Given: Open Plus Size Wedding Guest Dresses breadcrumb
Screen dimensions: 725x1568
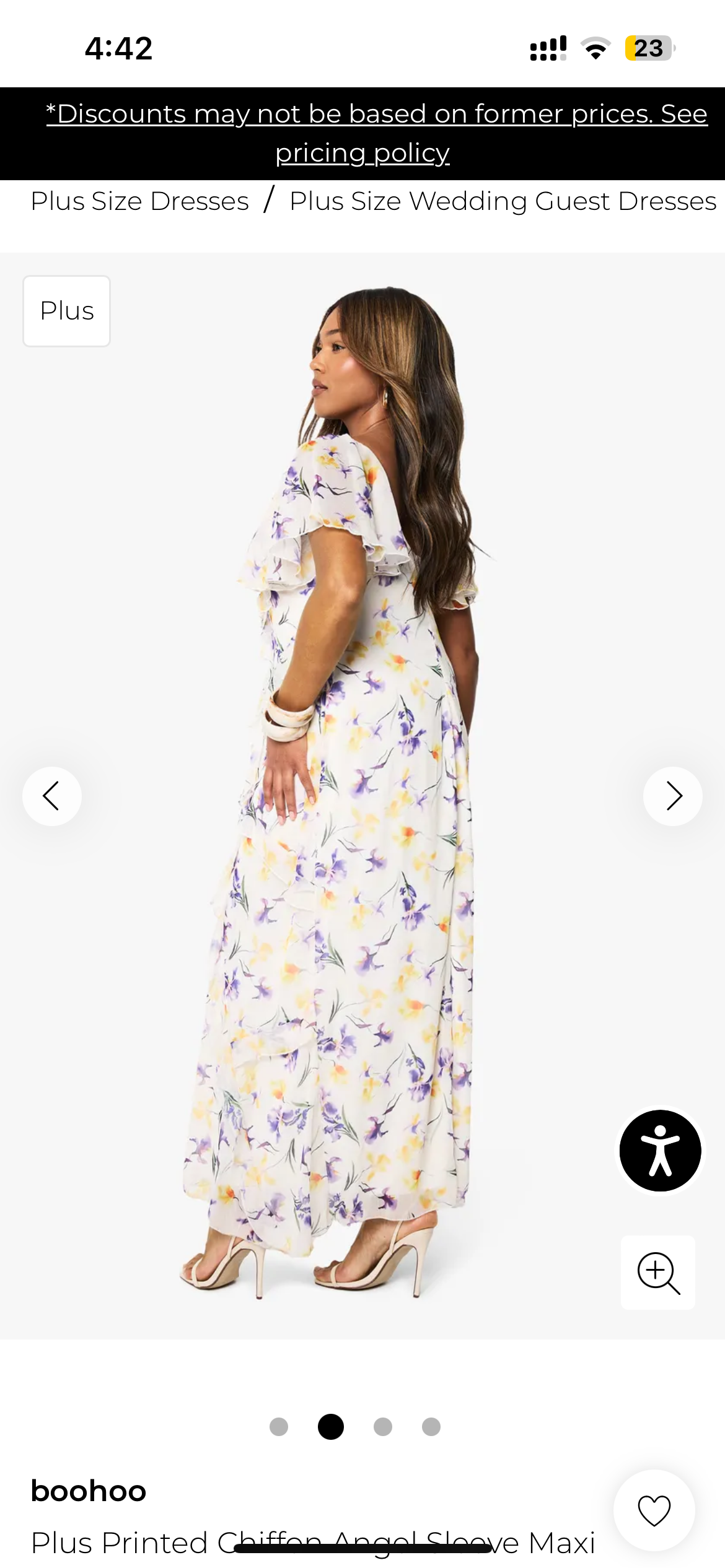Looking at the screenshot, I should tap(503, 201).
